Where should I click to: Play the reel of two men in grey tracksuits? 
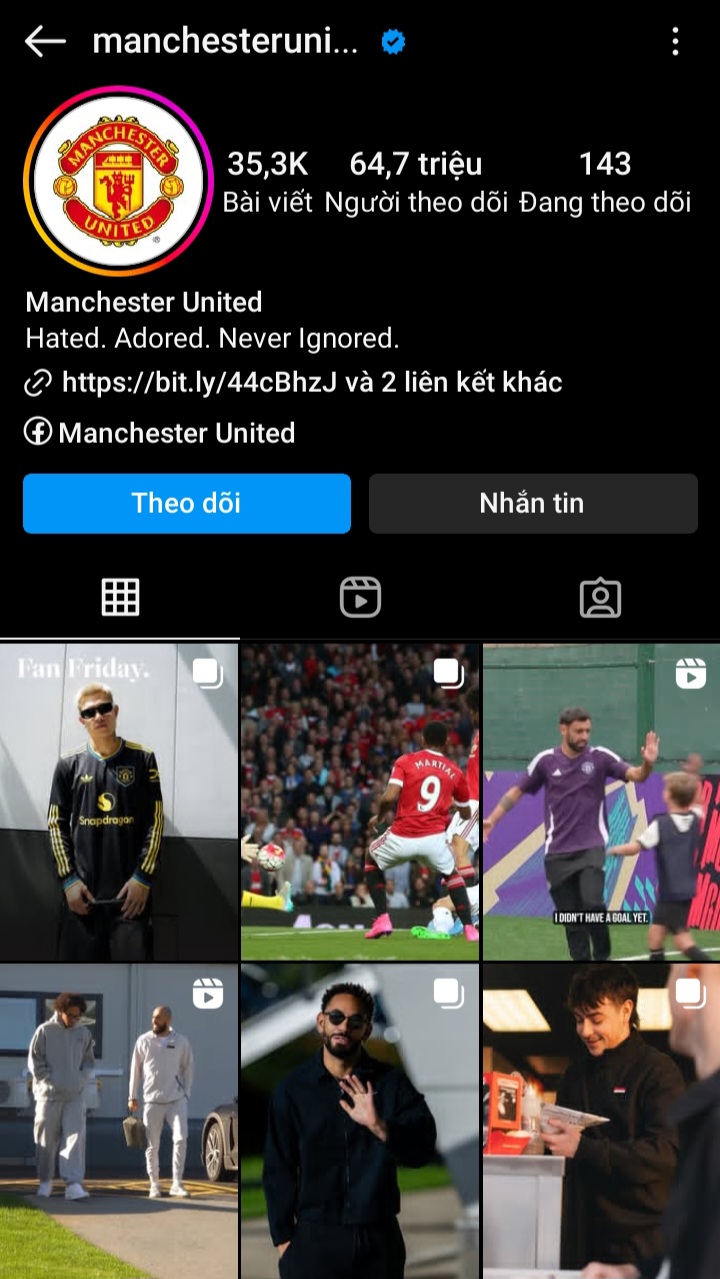[119, 1120]
